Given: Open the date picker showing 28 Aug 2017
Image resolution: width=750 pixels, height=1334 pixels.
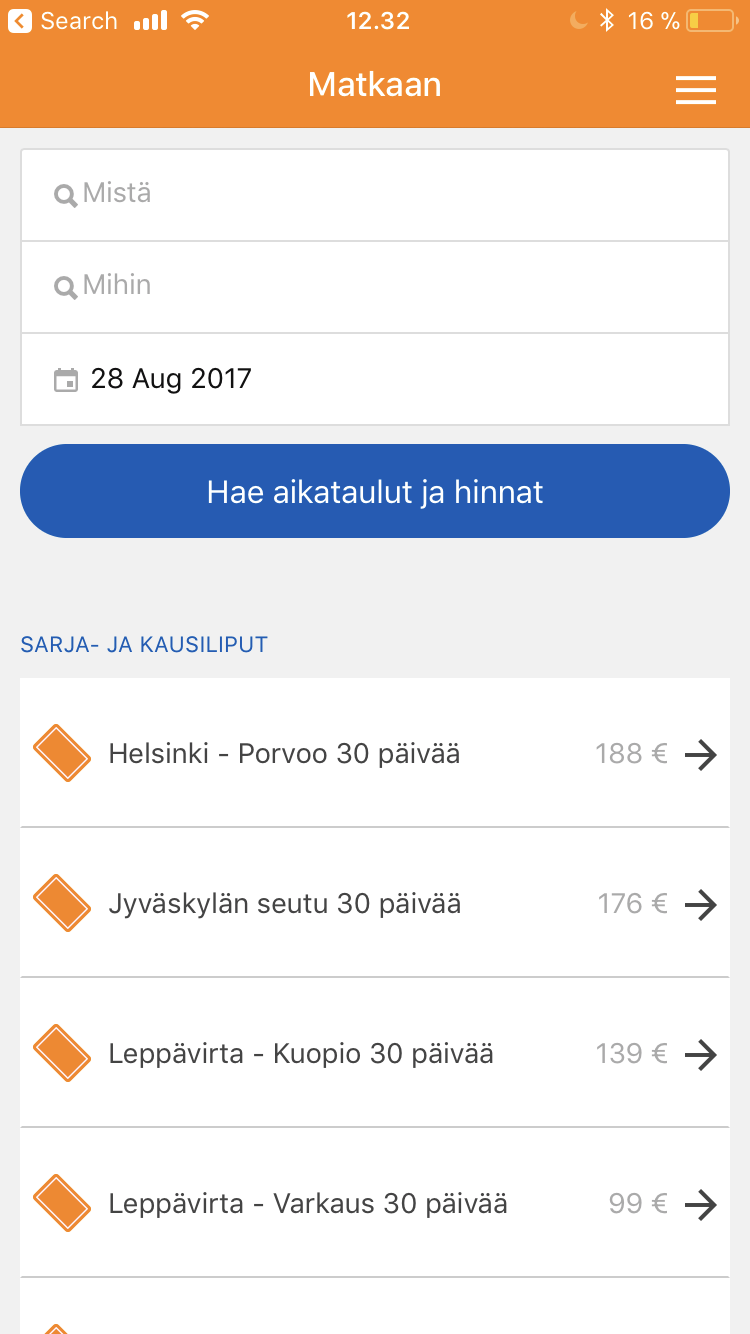Looking at the screenshot, I should pos(375,379).
